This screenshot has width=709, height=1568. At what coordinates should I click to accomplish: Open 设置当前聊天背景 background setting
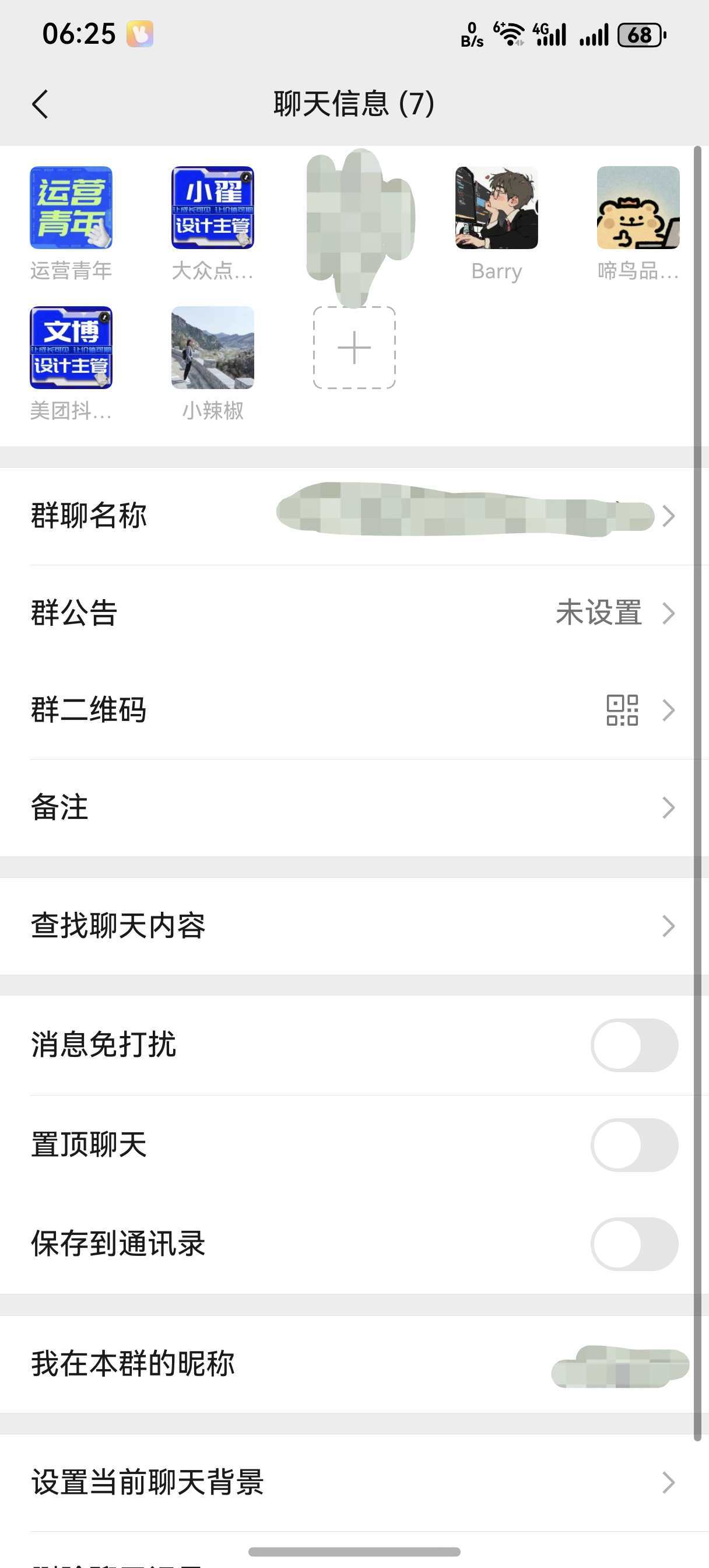354,1482
